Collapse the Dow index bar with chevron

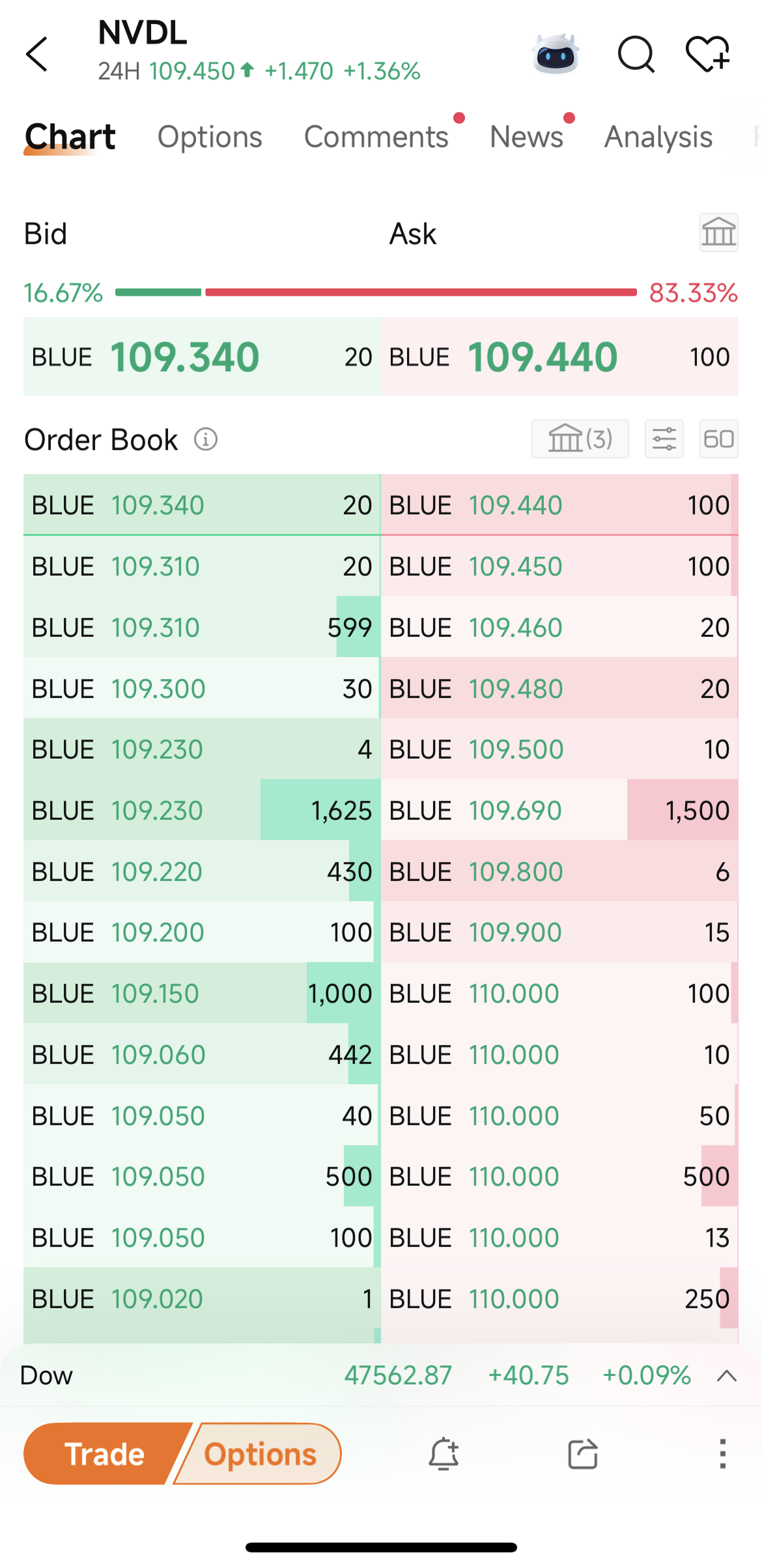tap(726, 1375)
